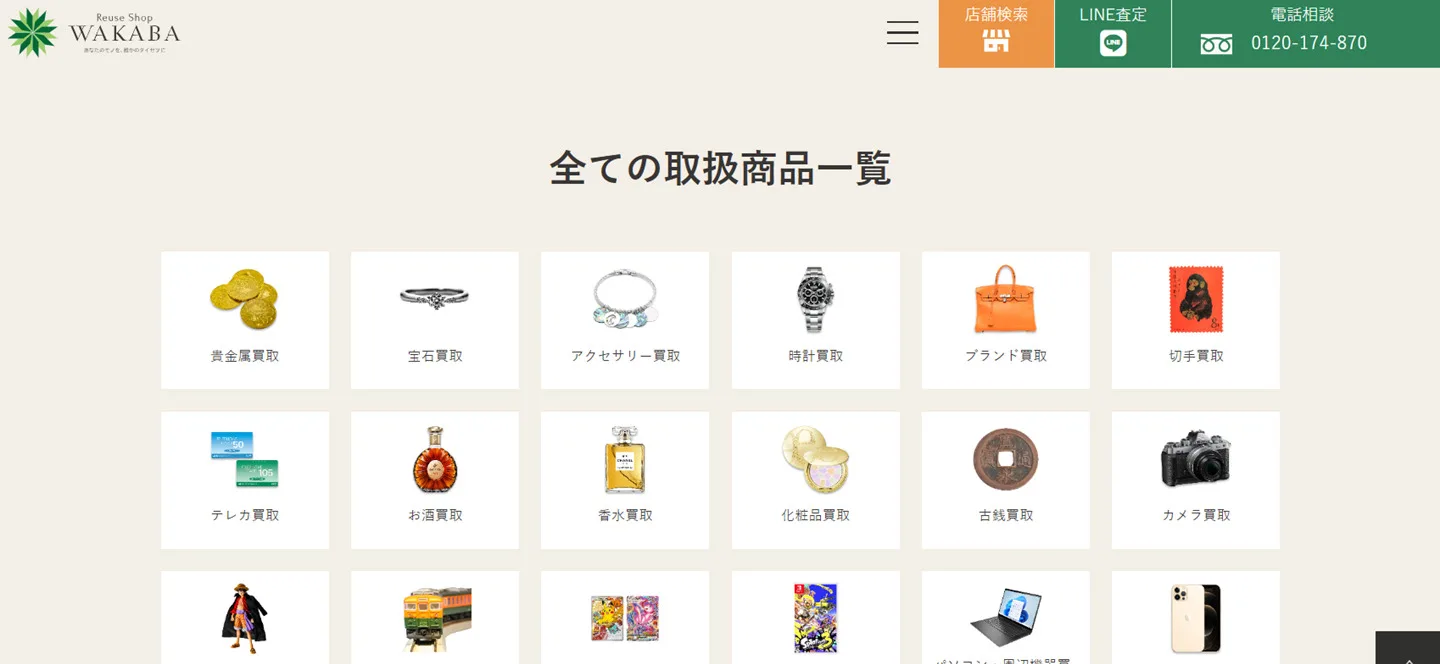This screenshot has height=664, width=1440.
Task: Open the 店舗検索 store search
Action: pyautogui.click(x=996, y=34)
